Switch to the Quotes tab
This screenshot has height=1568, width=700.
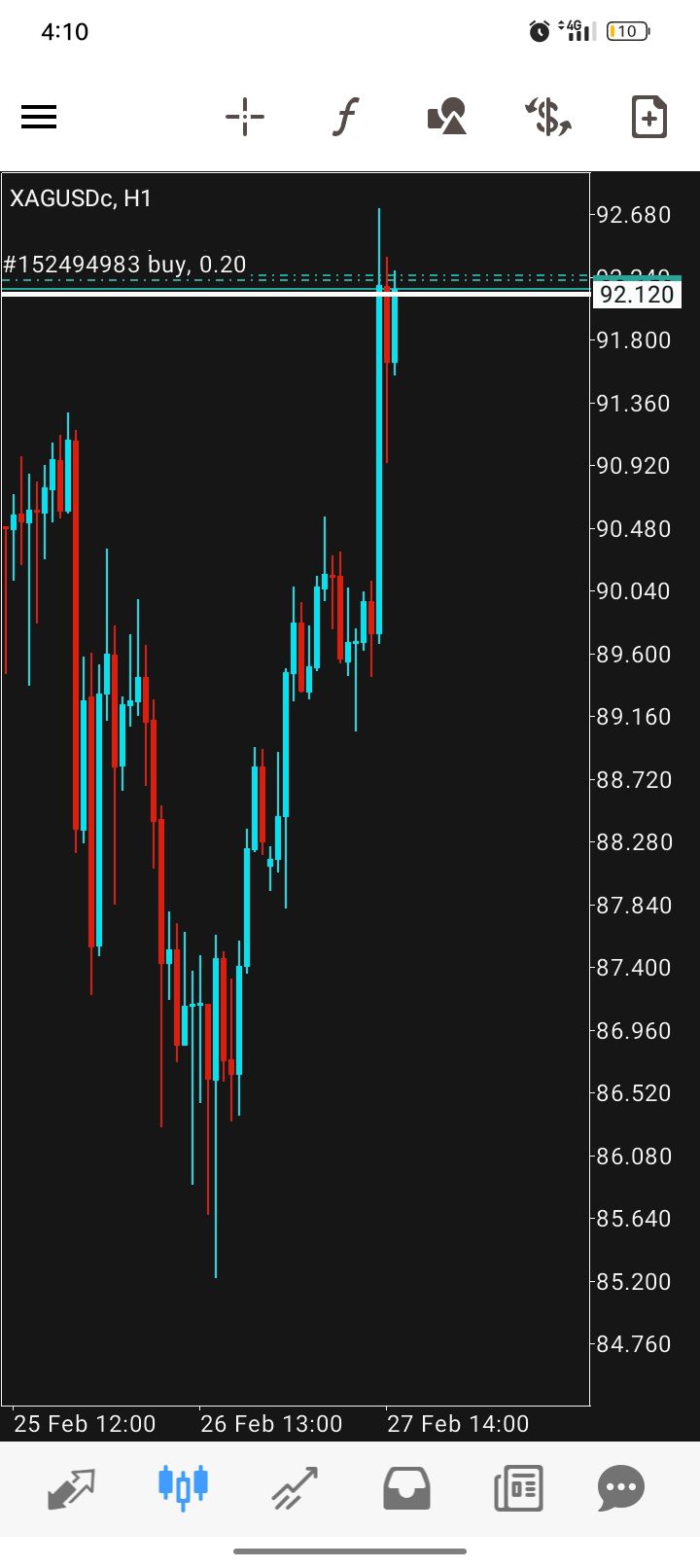pyautogui.click(x=72, y=1487)
